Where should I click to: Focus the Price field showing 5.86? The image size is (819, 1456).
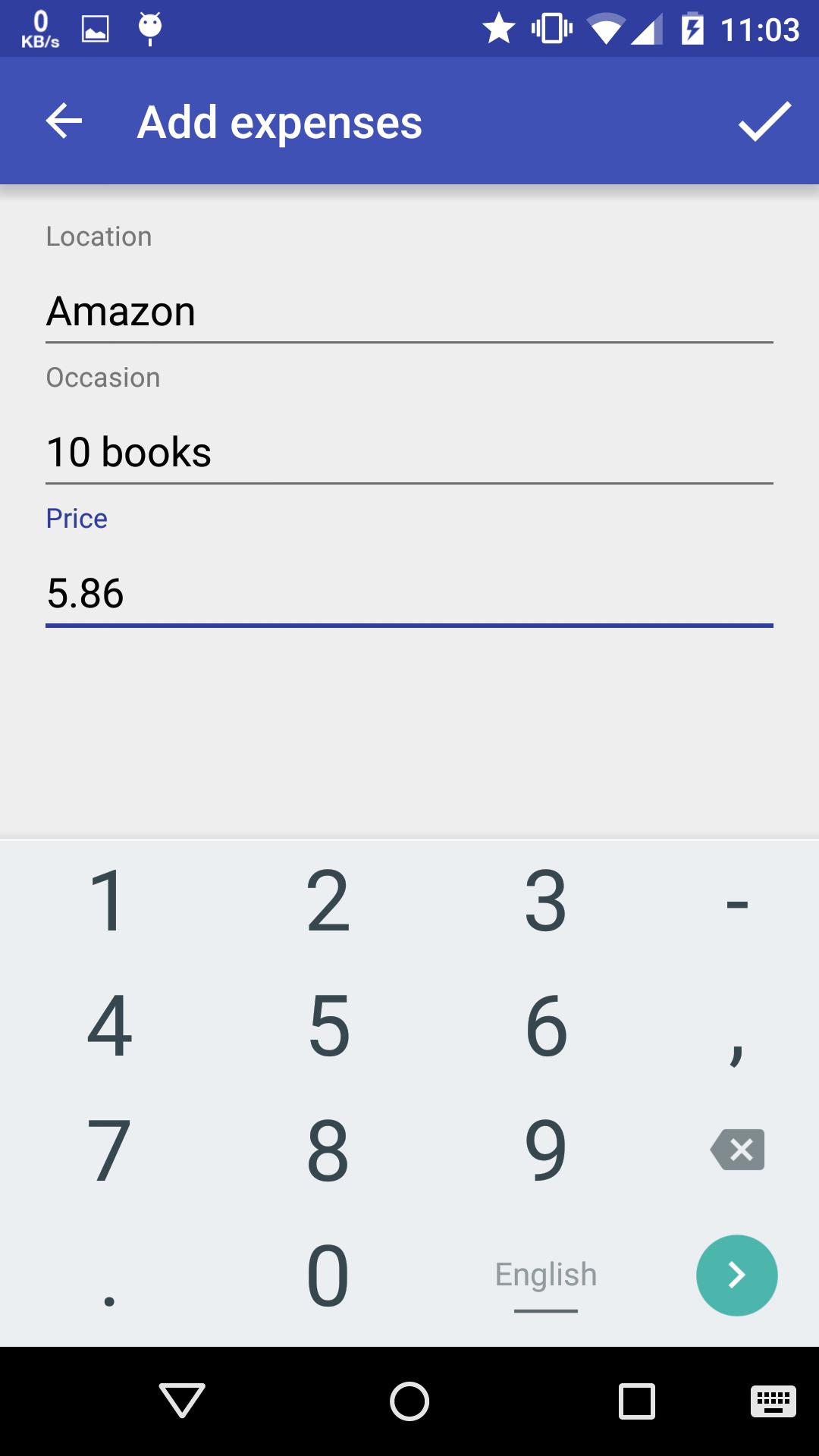pos(409,593)
